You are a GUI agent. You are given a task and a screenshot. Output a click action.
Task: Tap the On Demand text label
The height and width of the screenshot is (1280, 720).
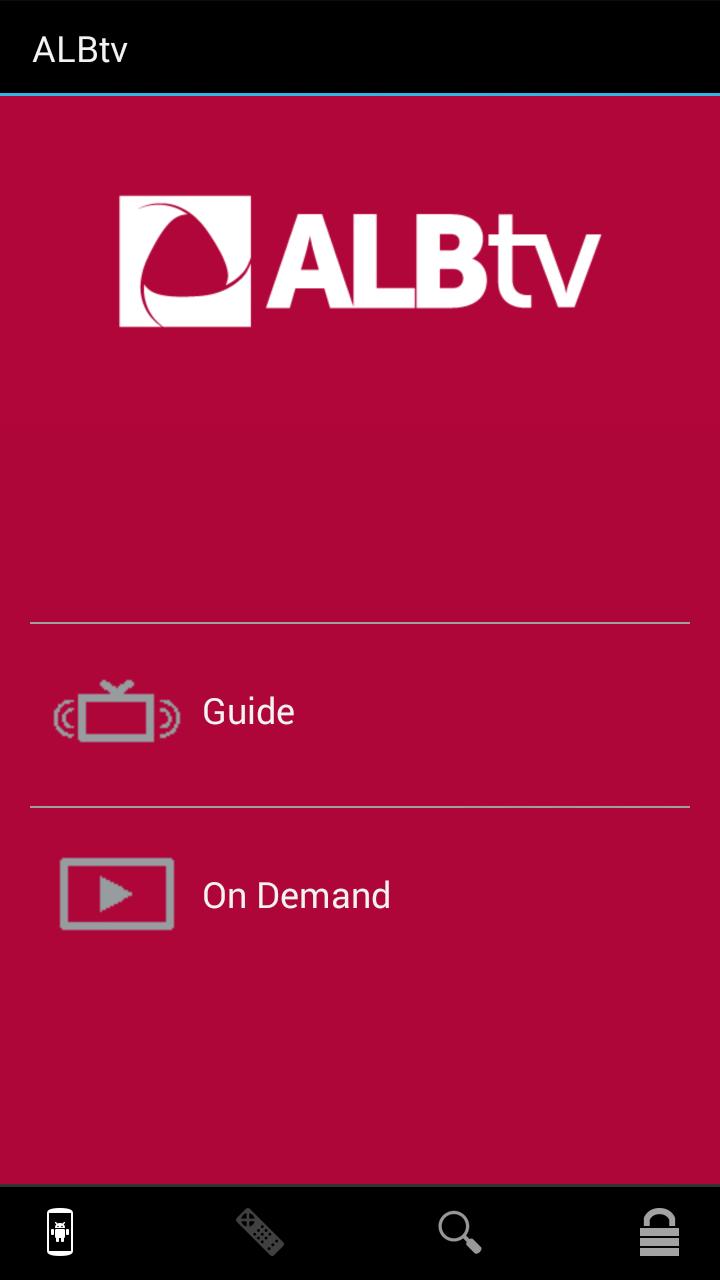point(295,894)
